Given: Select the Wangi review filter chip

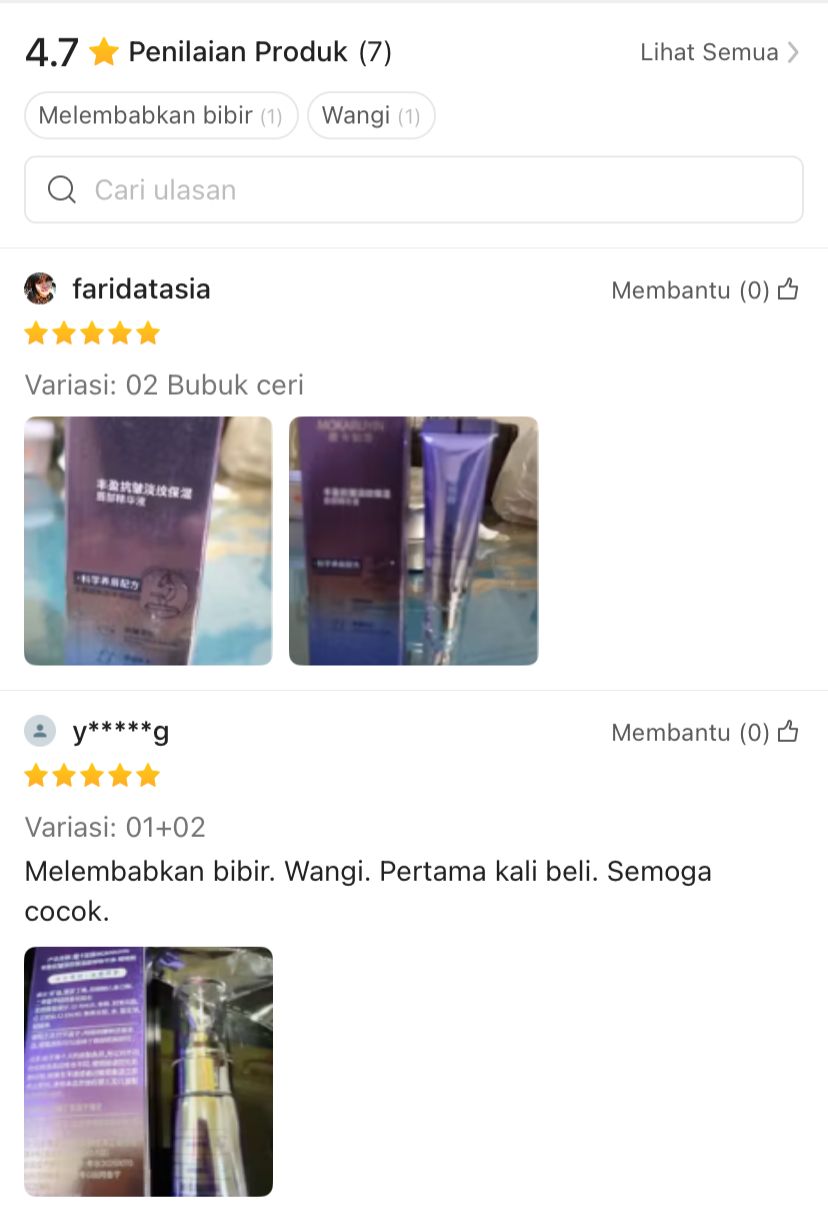Looking at the screenshot, I should tap(371, 116).
